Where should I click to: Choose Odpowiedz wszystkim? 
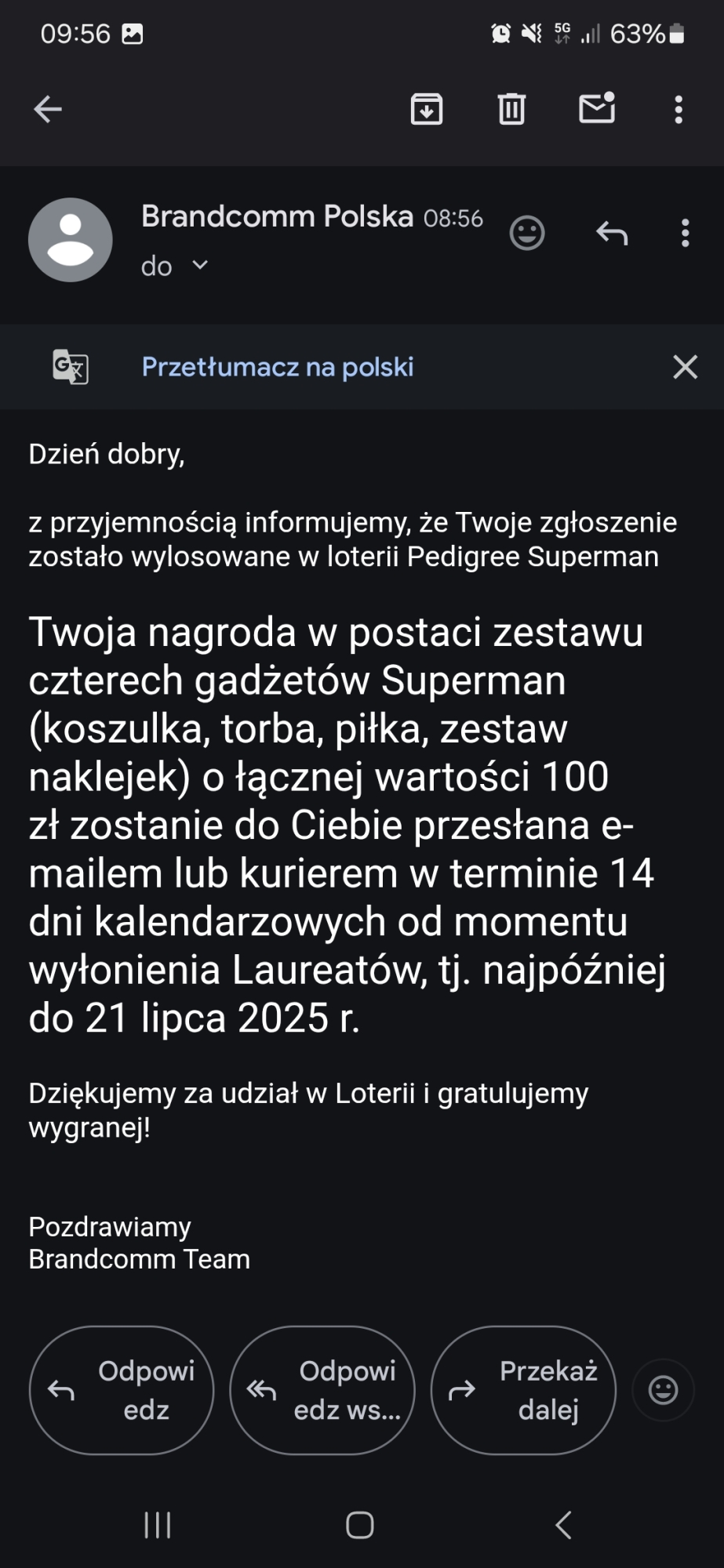coord(322,1390)
